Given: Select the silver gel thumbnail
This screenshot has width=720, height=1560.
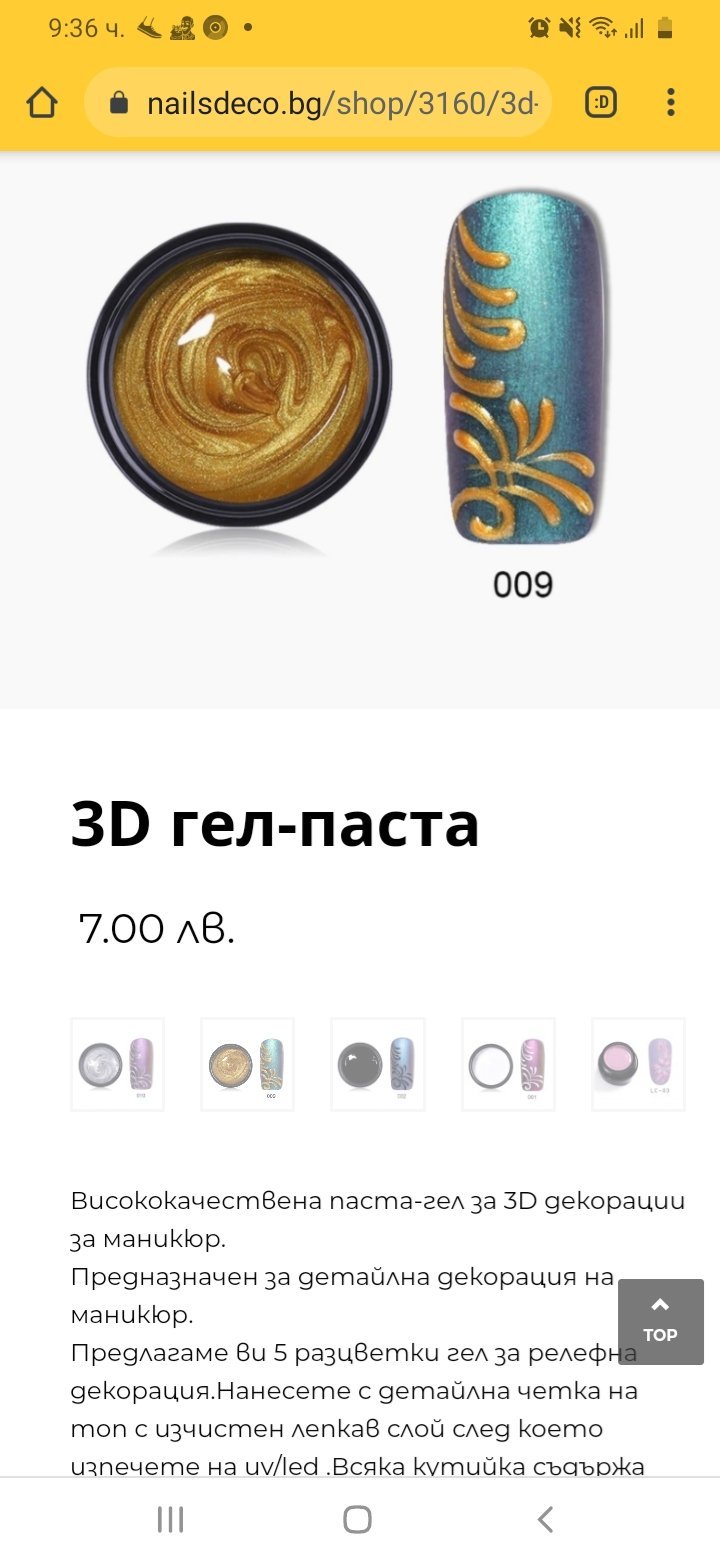Looking at the screenshot, I should (117, 1065).
